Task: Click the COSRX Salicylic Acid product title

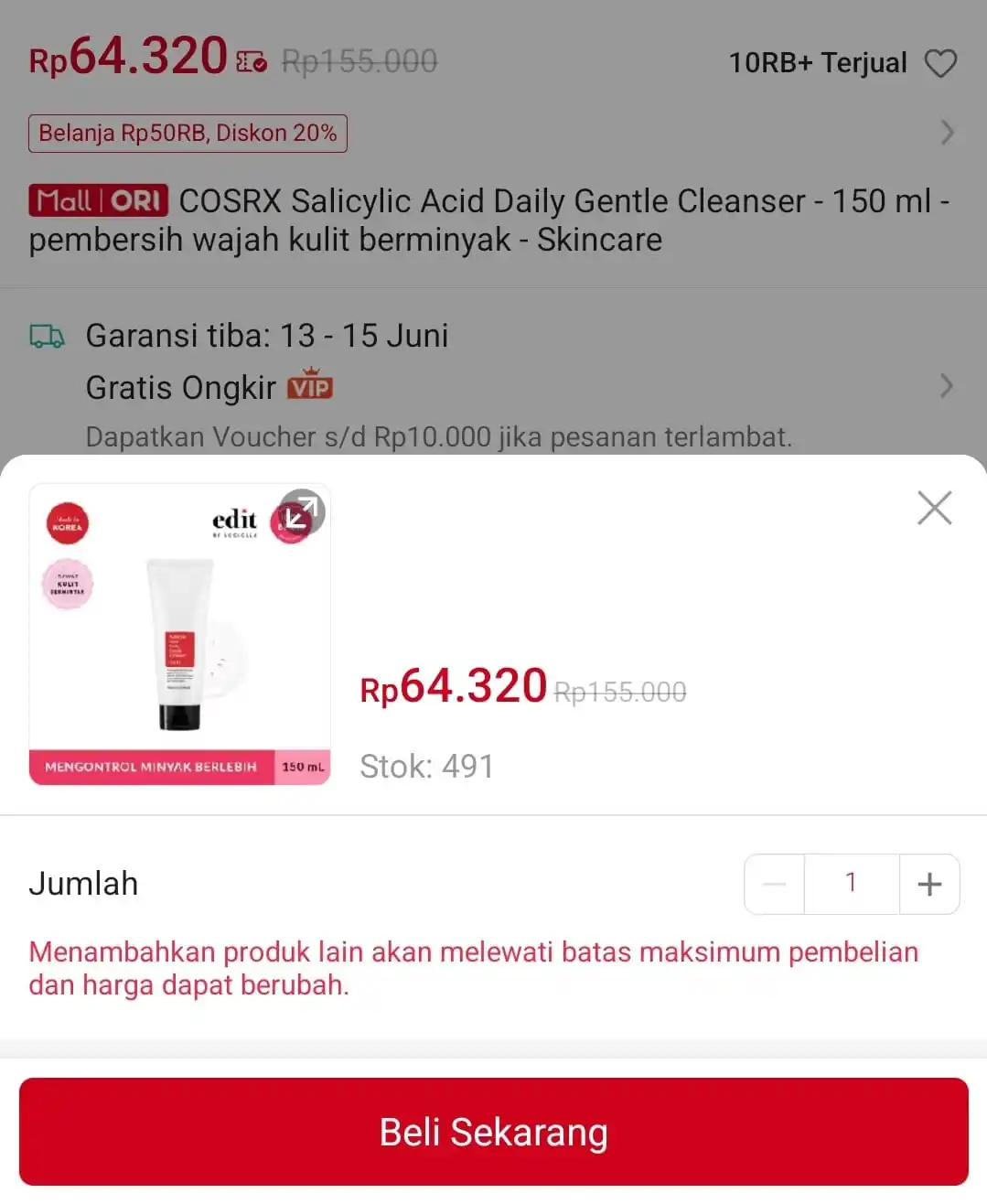Action: (494, 220)
